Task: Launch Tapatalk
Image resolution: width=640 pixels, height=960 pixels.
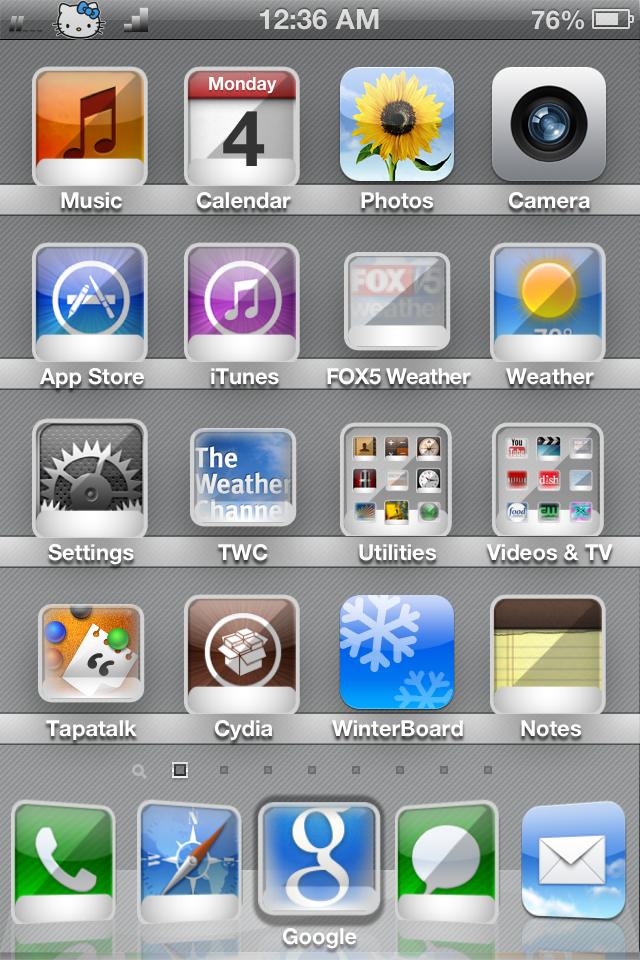Action: point(90,654)
